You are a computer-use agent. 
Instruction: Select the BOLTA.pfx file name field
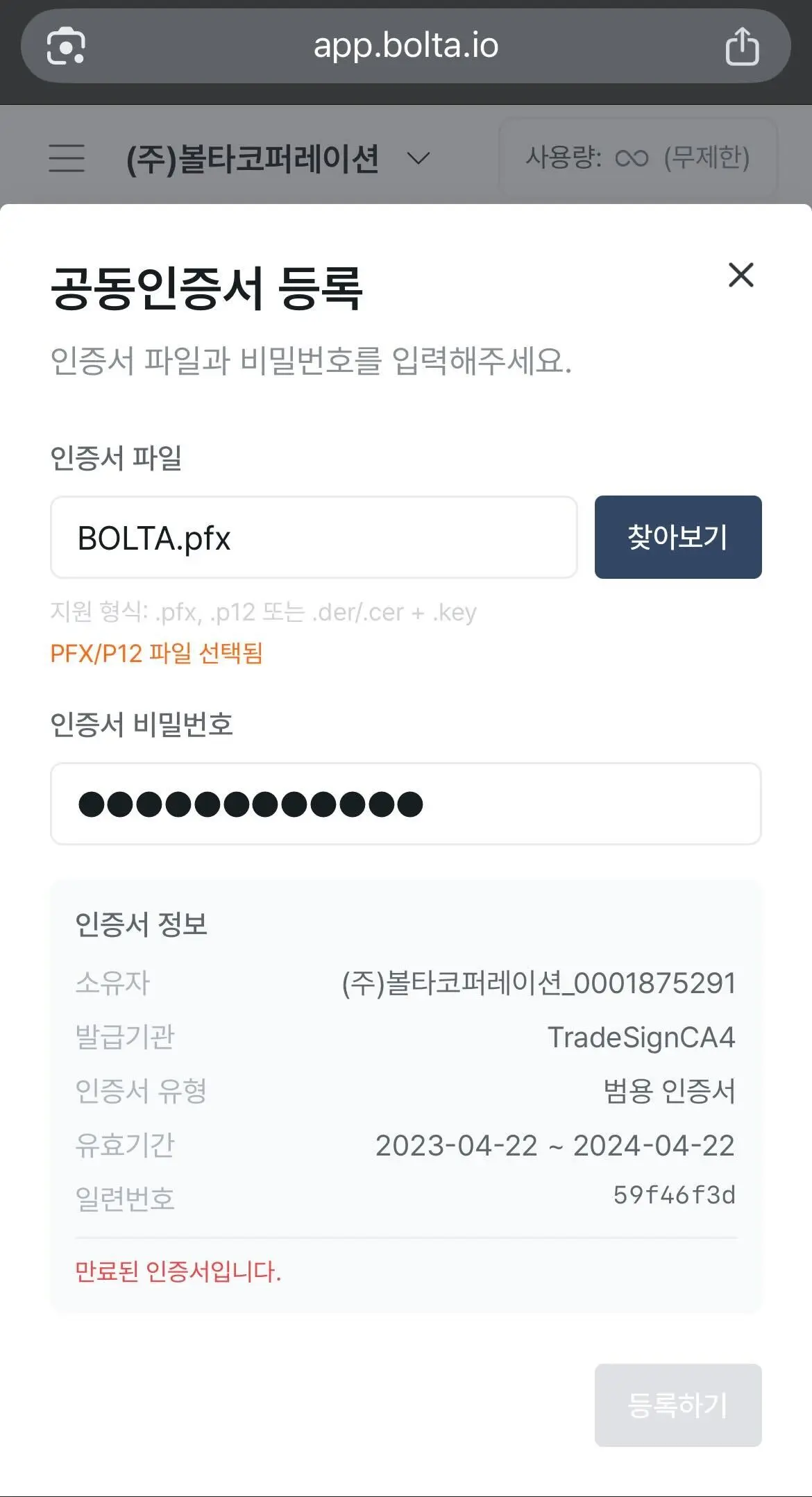pos(314,536)
